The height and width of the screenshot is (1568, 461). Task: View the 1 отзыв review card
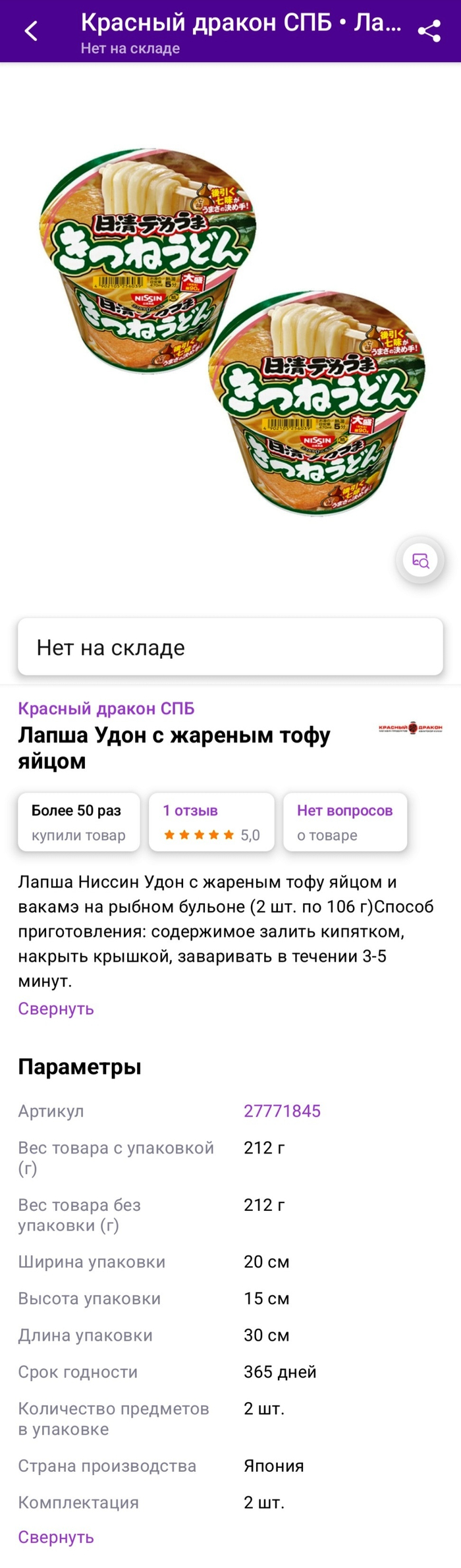point(211,822)
